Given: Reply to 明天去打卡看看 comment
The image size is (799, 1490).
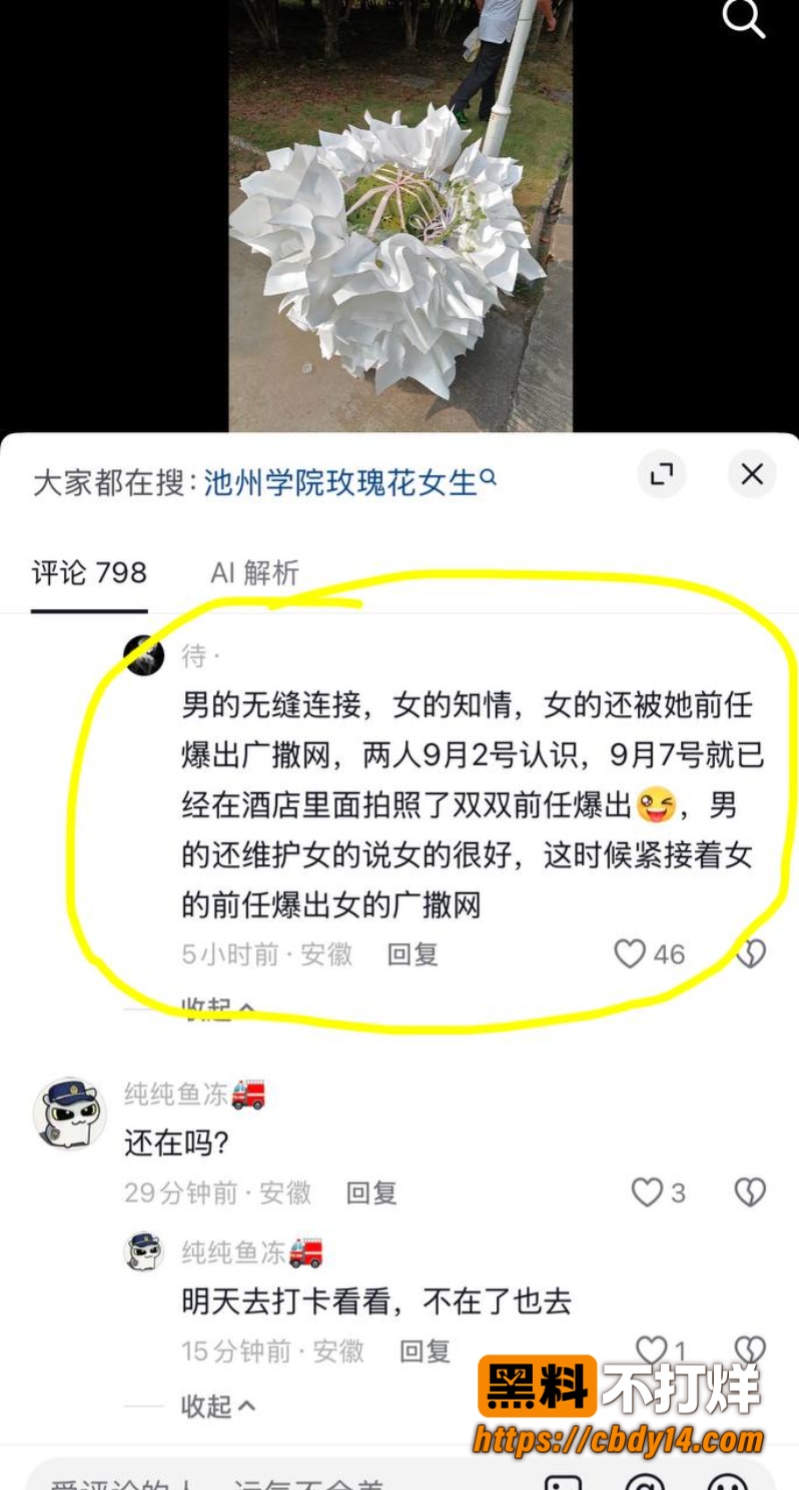Looking at the screenshot, I should [425, 1352].
